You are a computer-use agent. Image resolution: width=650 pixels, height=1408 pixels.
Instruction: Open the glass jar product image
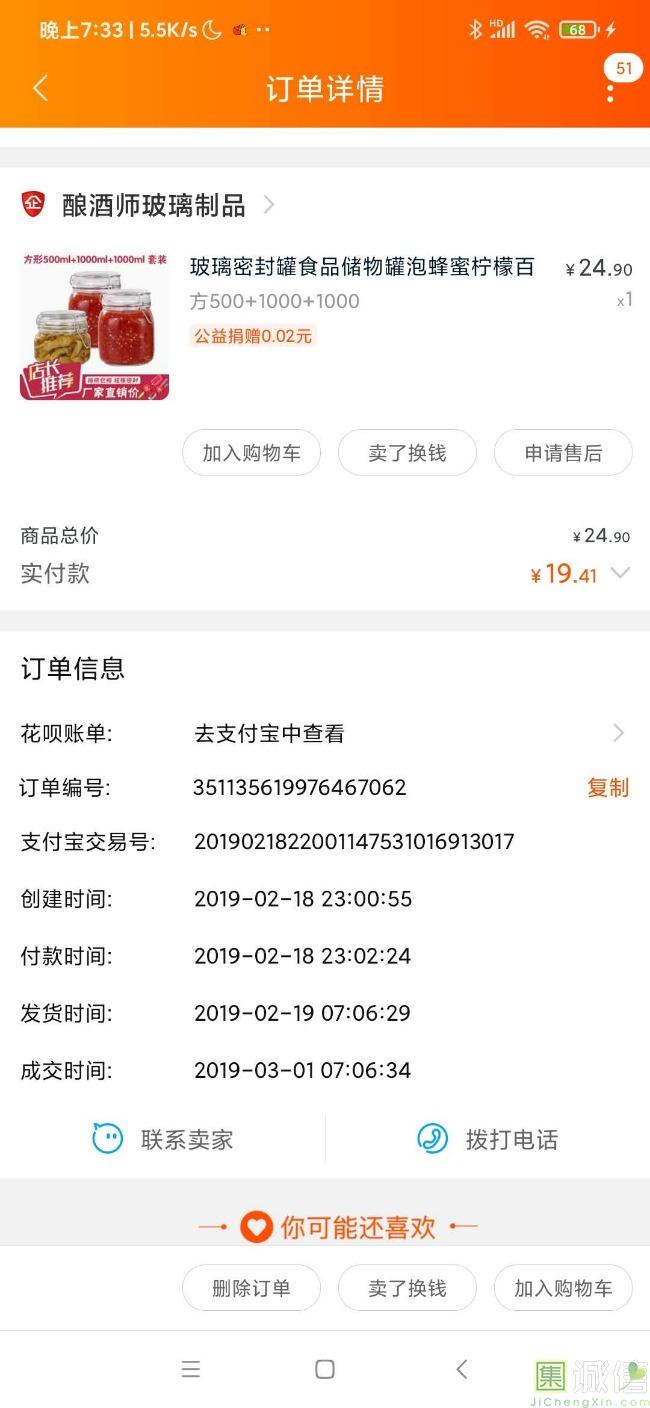94,326
